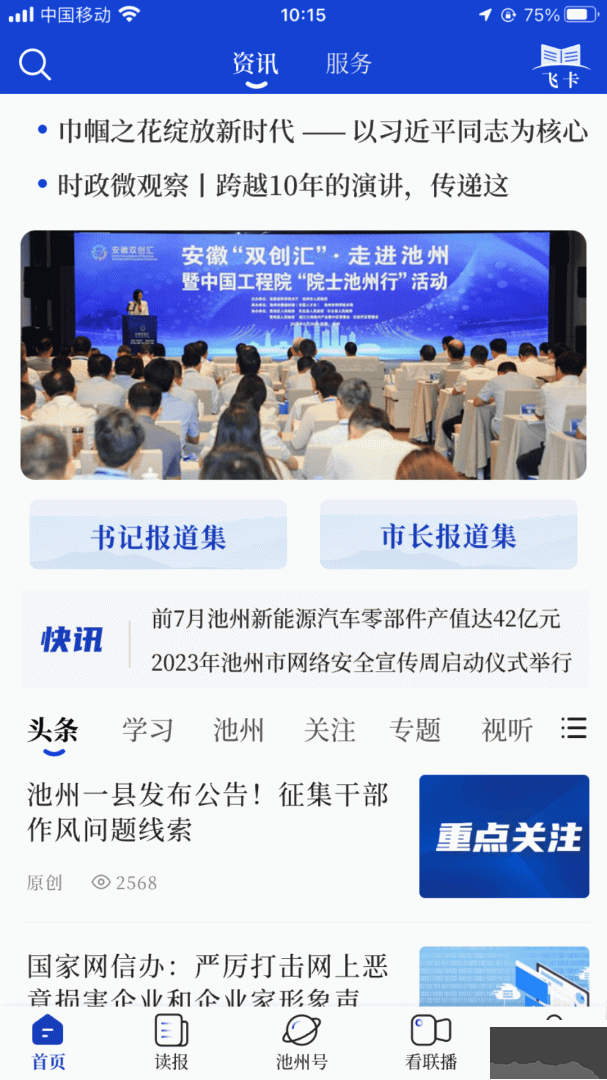Show the 视听 category tab
The image size is (607, 1080).
tap(507, 730)
